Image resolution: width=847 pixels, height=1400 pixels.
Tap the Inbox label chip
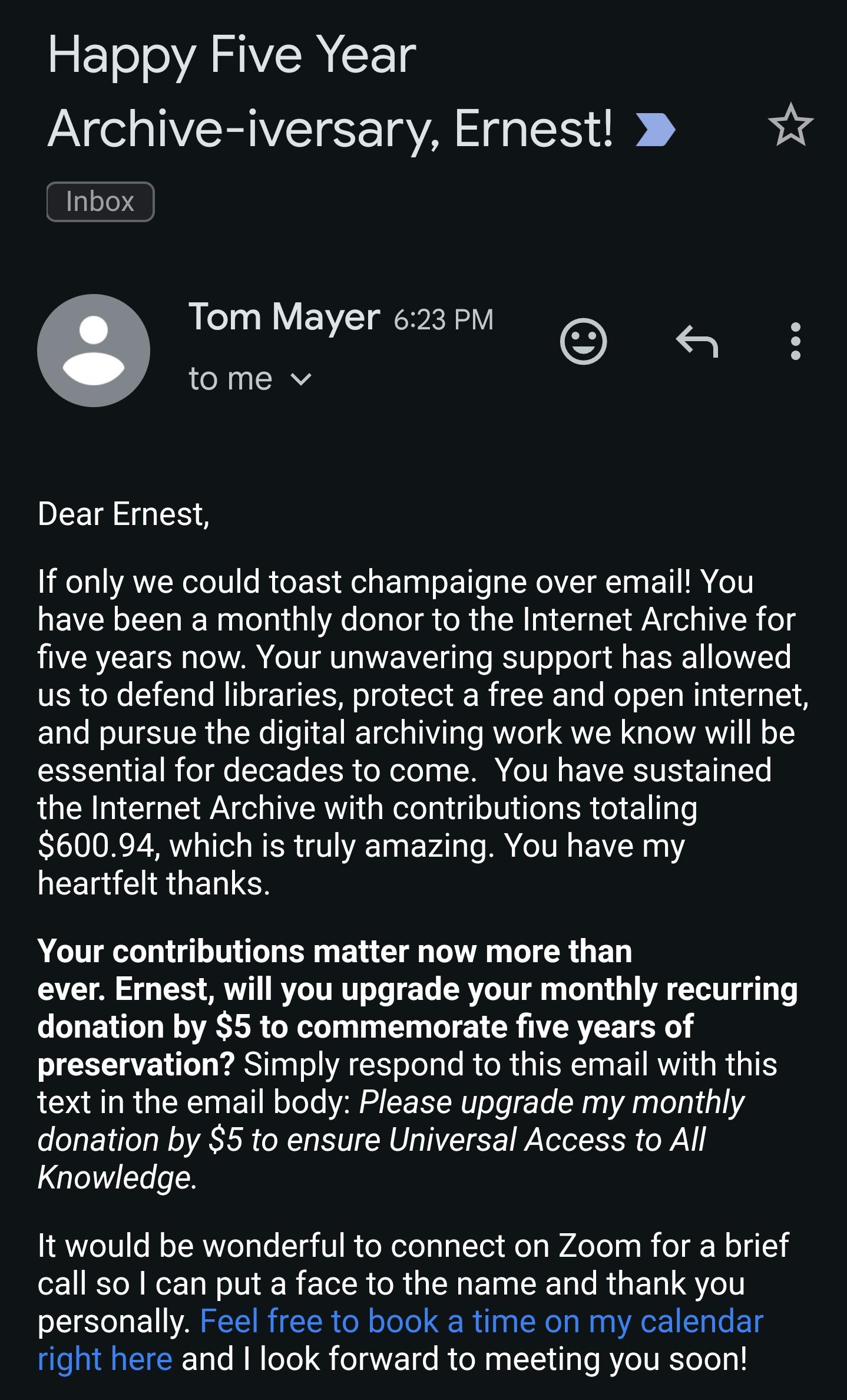tap(100, 202)
